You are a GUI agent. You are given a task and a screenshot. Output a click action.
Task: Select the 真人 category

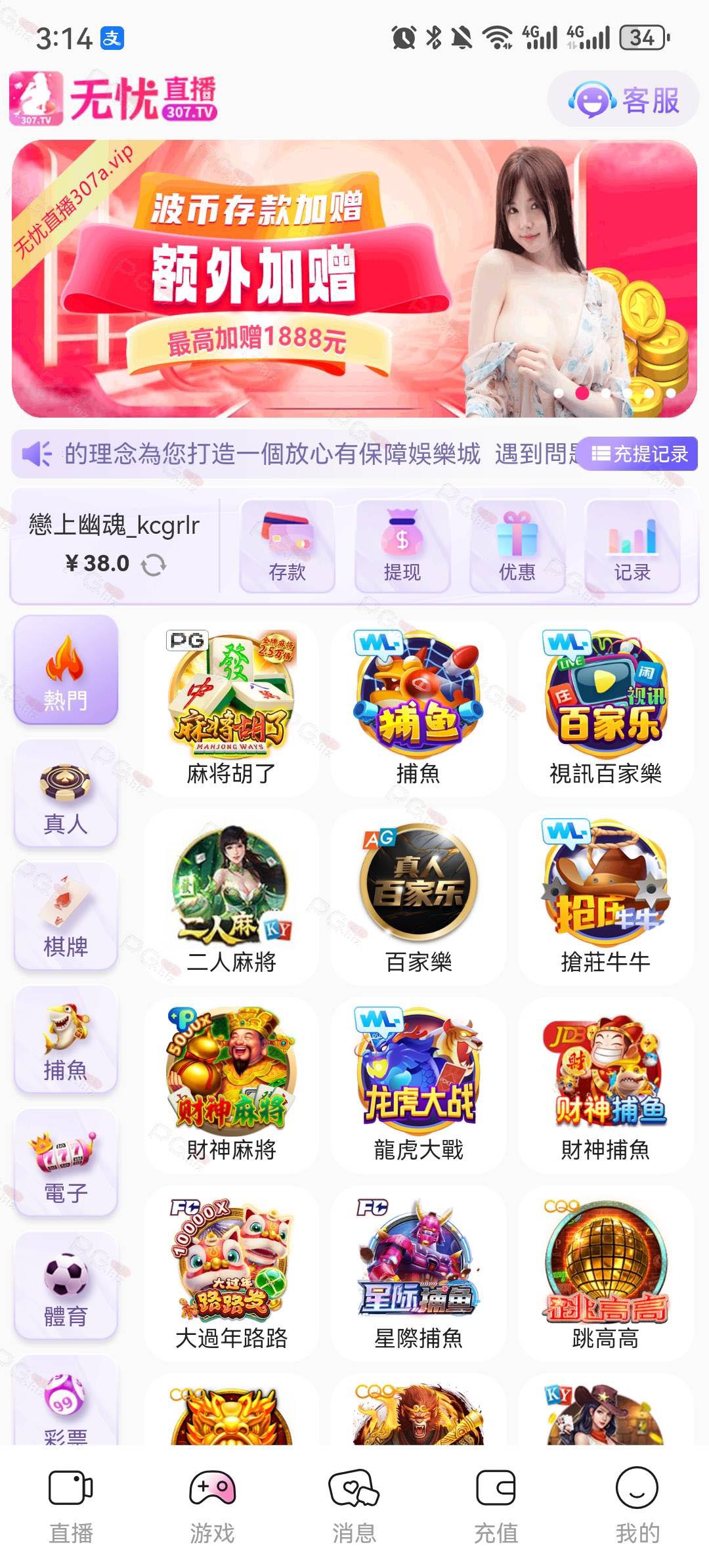66,793
